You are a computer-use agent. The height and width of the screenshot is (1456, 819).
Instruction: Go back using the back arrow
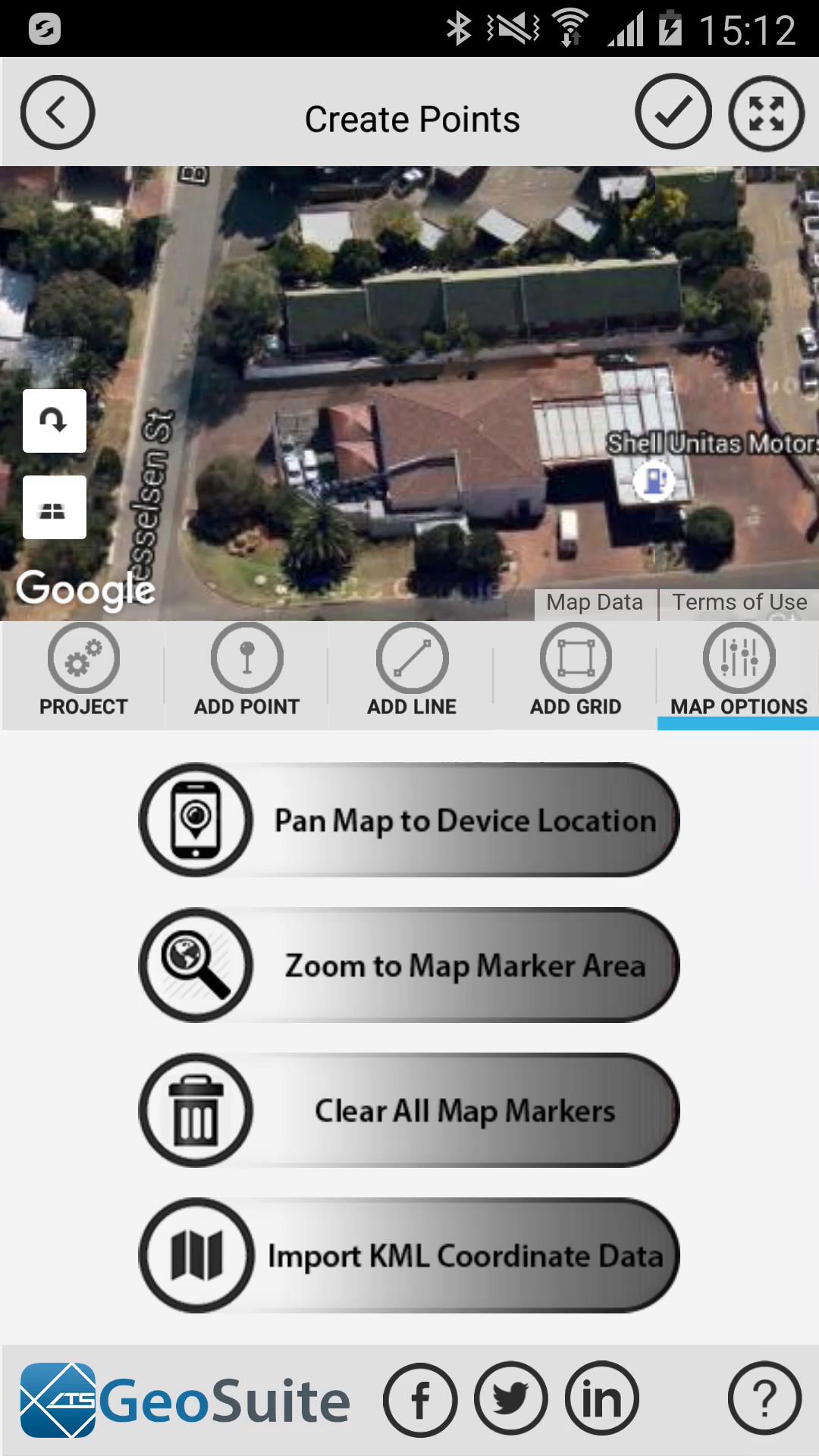coord(58,112)
